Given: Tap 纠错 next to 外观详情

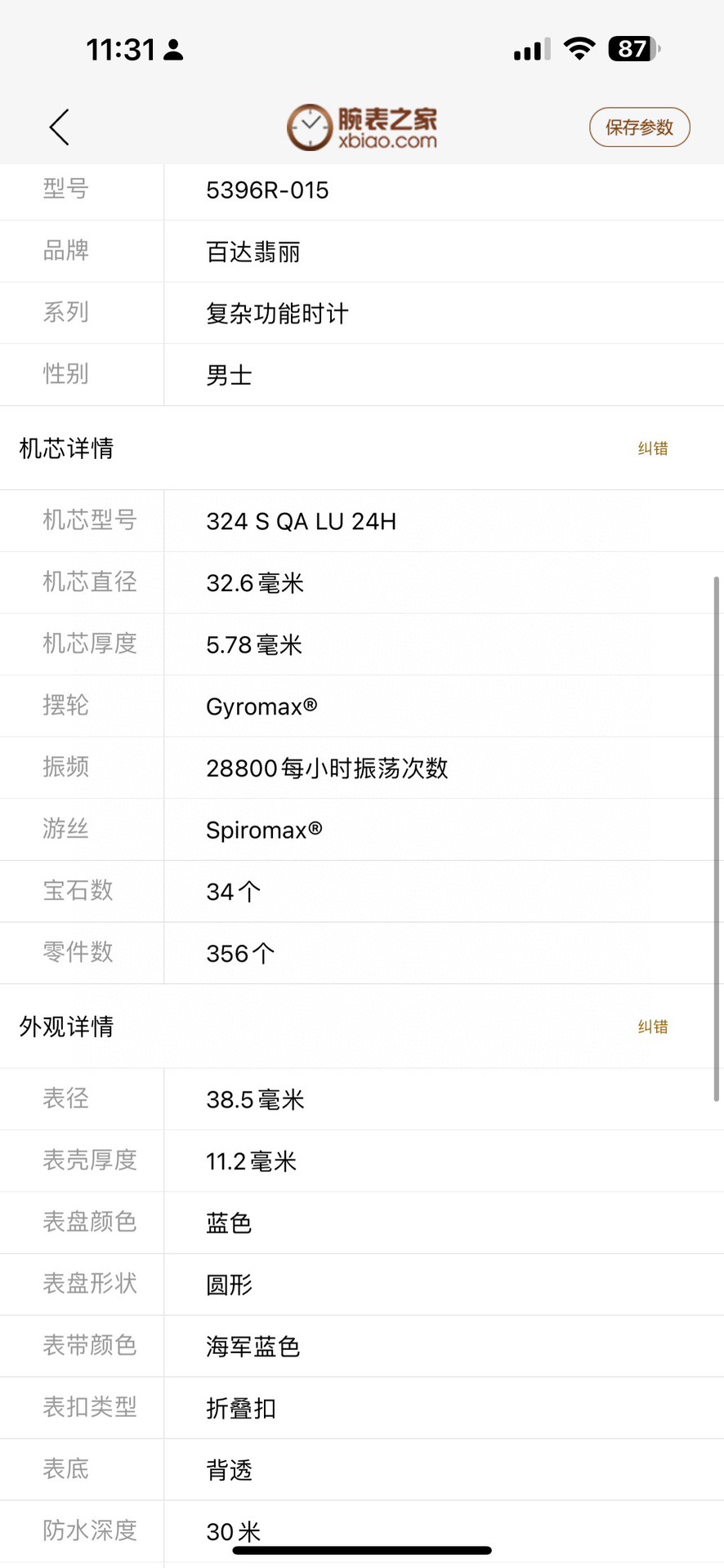Looking at the screenshot, I should point(652,1027).
